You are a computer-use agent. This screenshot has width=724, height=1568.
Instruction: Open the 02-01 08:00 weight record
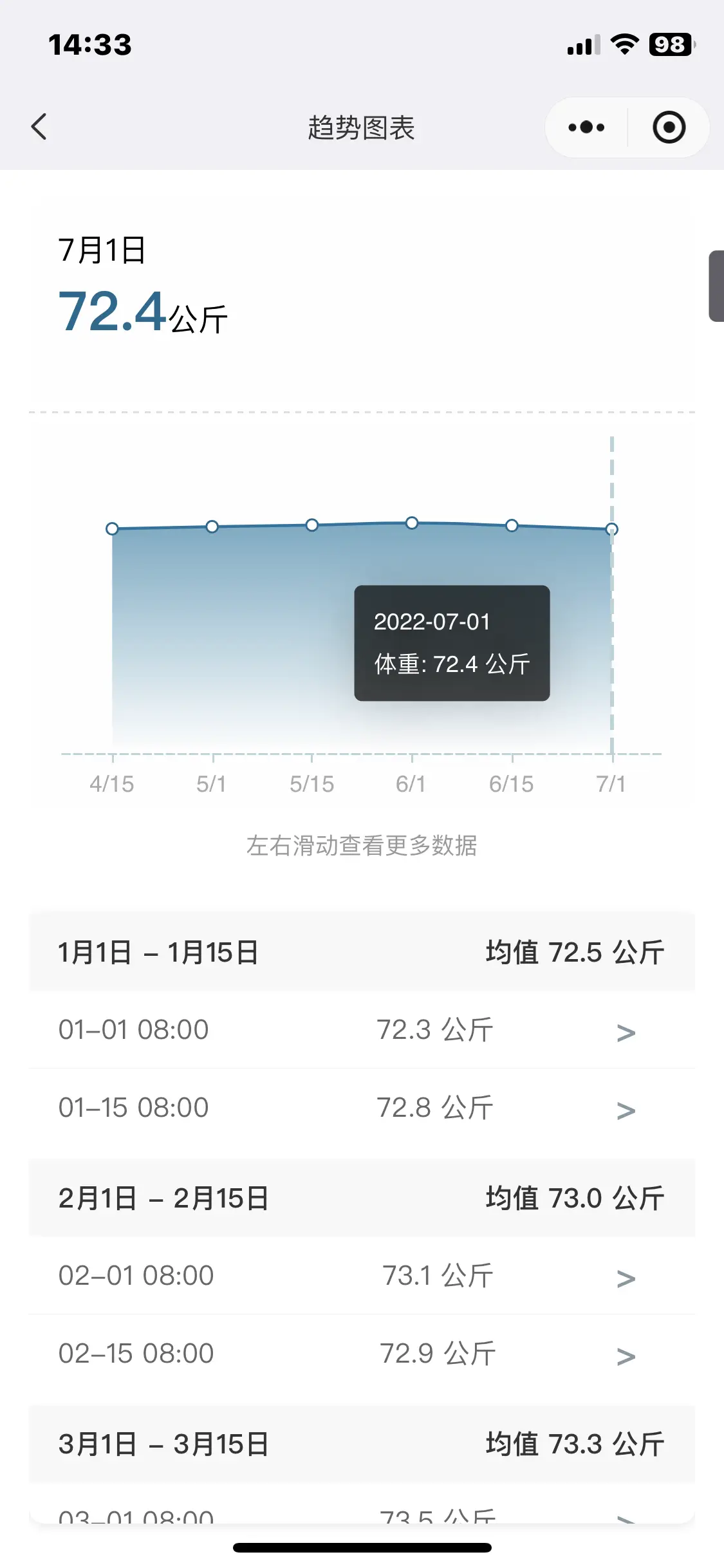[362, 1276]
